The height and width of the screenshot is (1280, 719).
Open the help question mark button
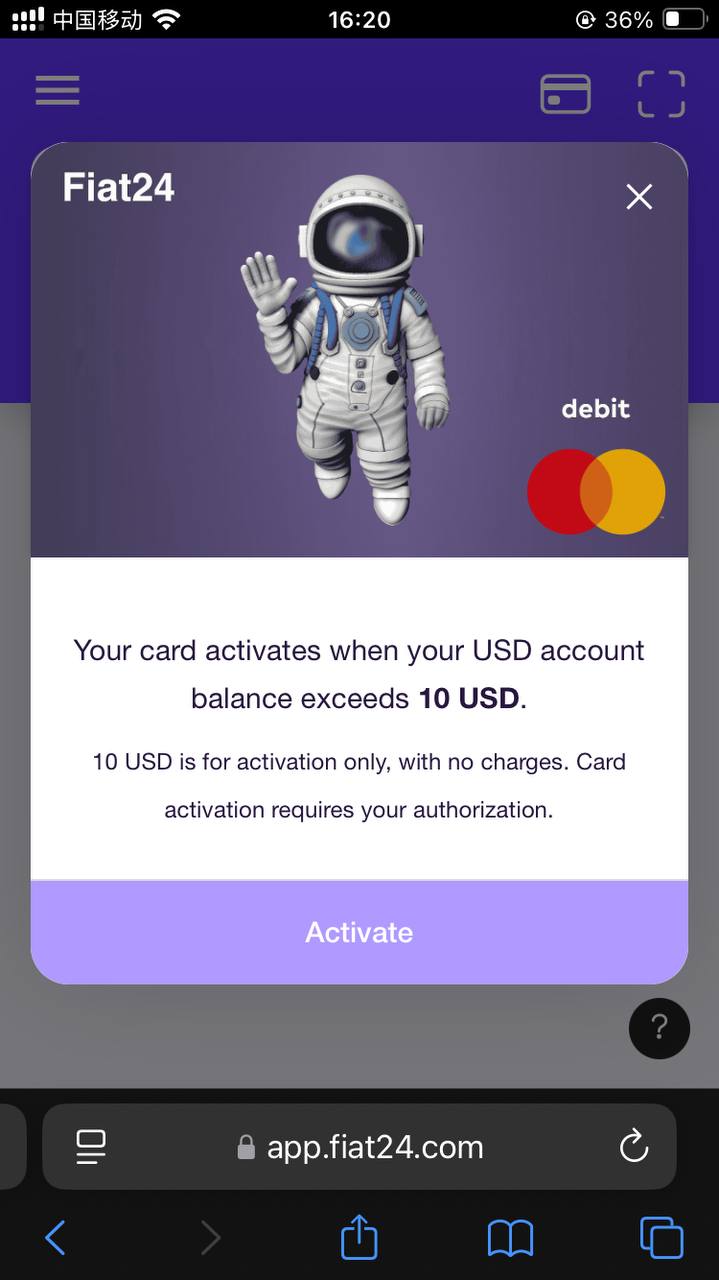pyautogui.click(x=659, y=1028)
